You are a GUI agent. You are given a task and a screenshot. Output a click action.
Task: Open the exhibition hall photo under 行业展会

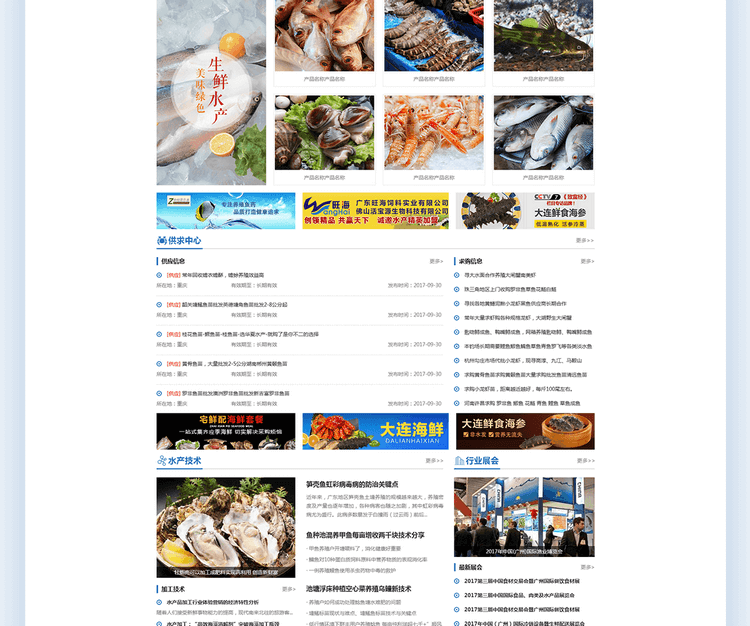click(524, 516)
